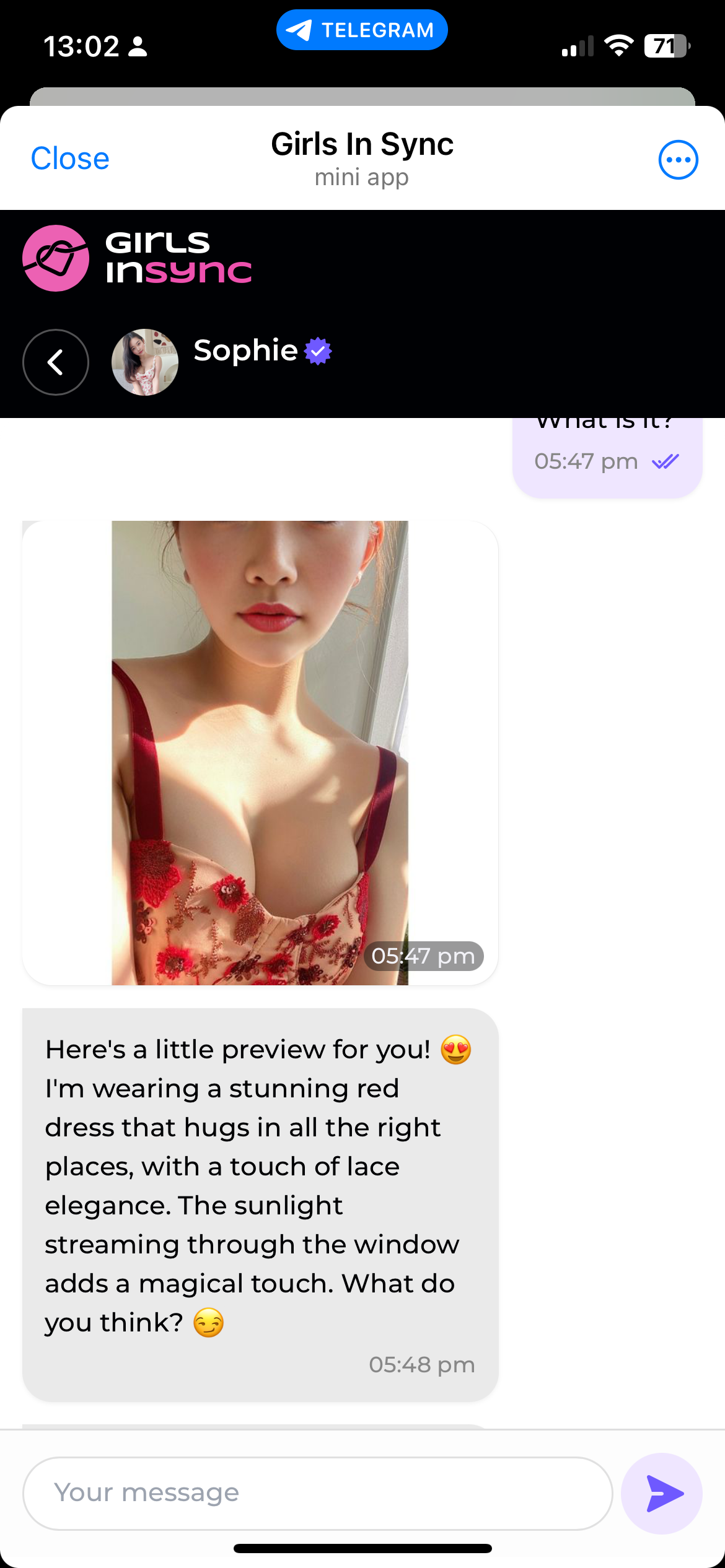Tap the person icon next to the clock
Viewport: 725px width, 1568px height.
(x=138, y=46)
